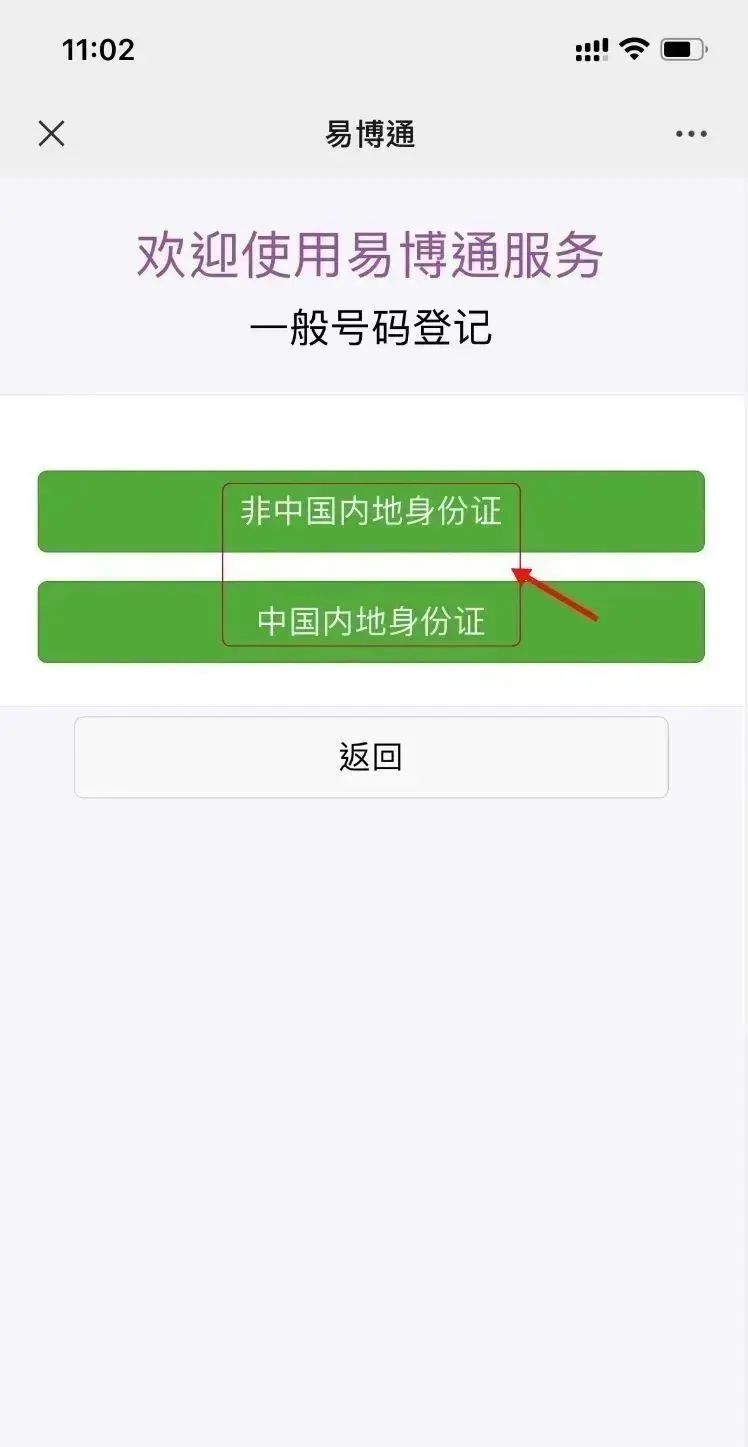
Task: Open the three-dot more menu
Action: point(691,134)
